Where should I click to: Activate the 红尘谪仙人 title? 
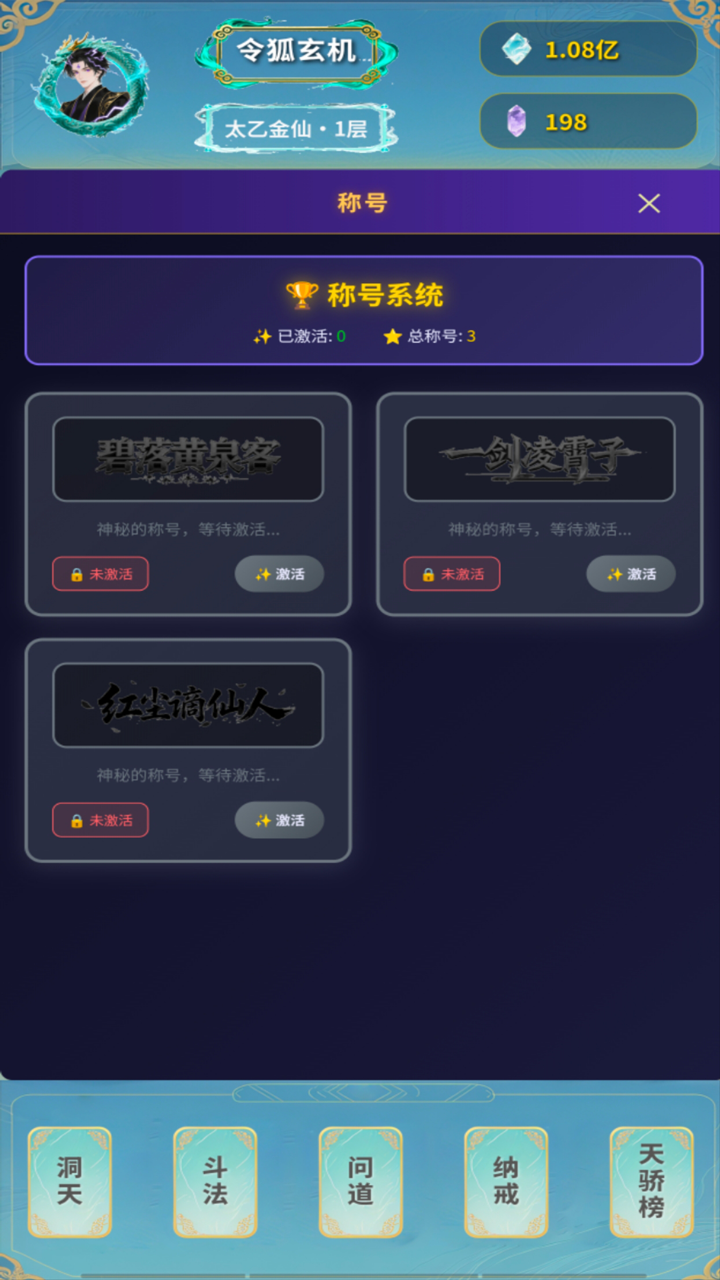pos(279,820)
